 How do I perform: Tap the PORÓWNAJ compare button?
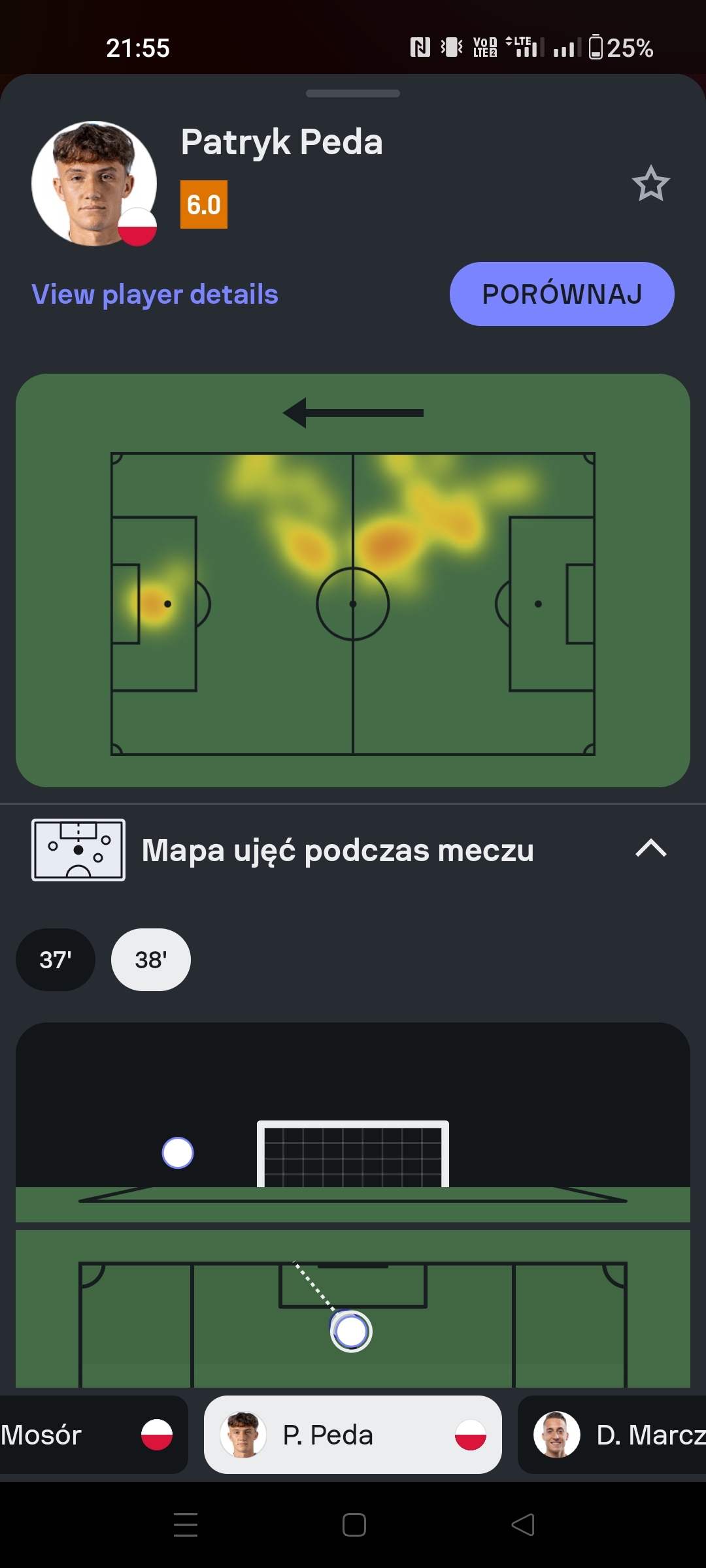562,294
